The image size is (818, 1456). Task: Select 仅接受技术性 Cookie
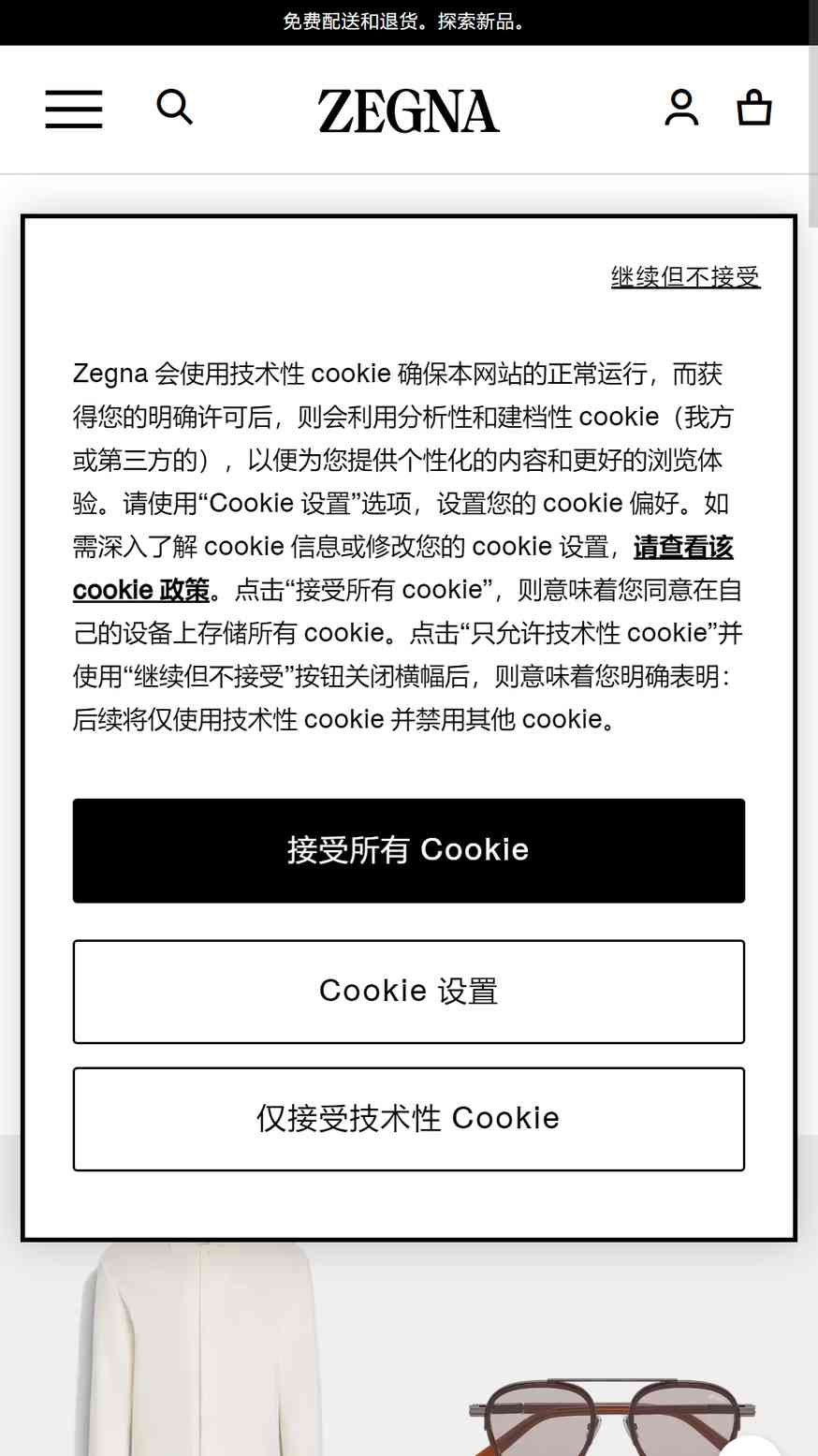[x=409, y=1119]
